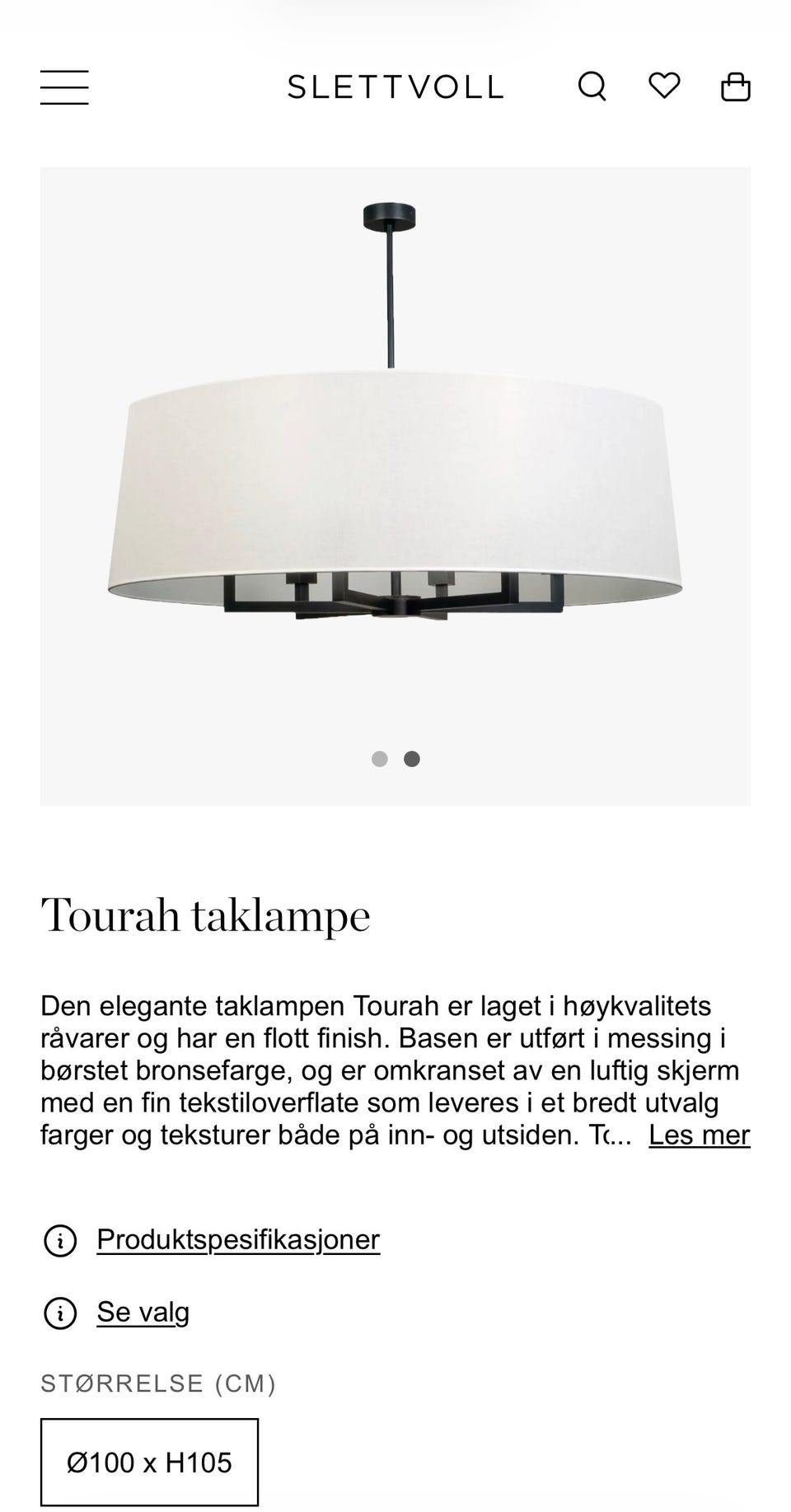
Task: Open Produktspesifikasjoner link
Action: (238, 1239)
